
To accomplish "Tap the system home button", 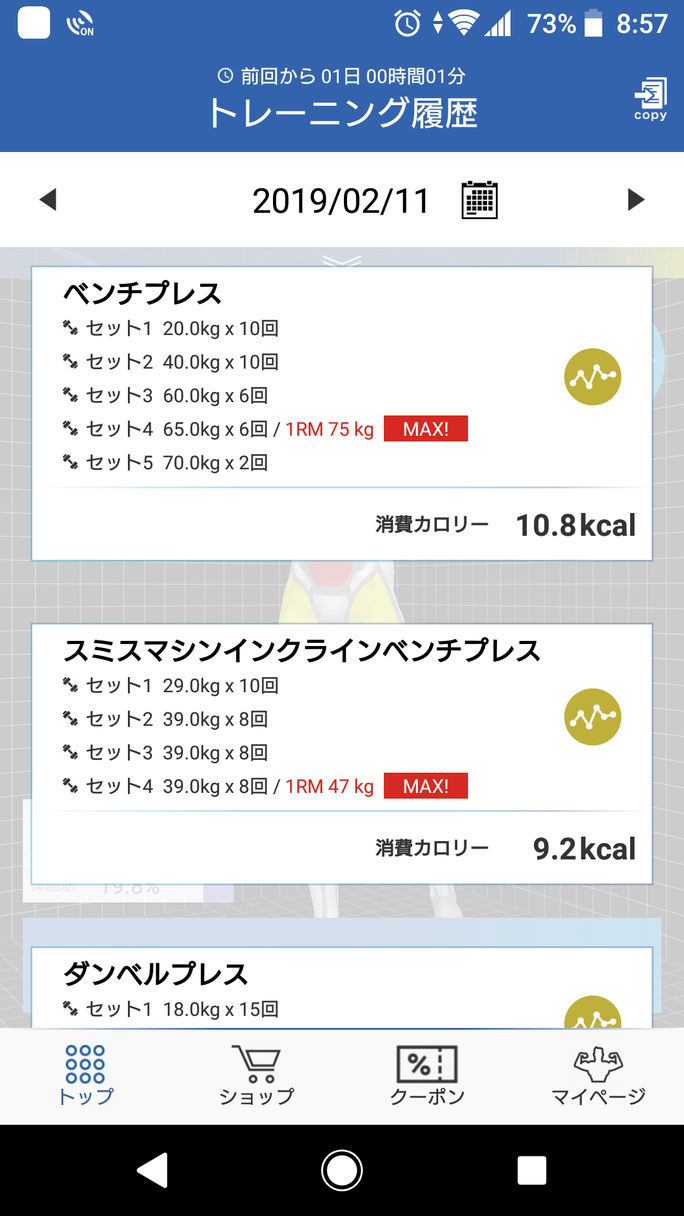I will tap(342, 1170).
